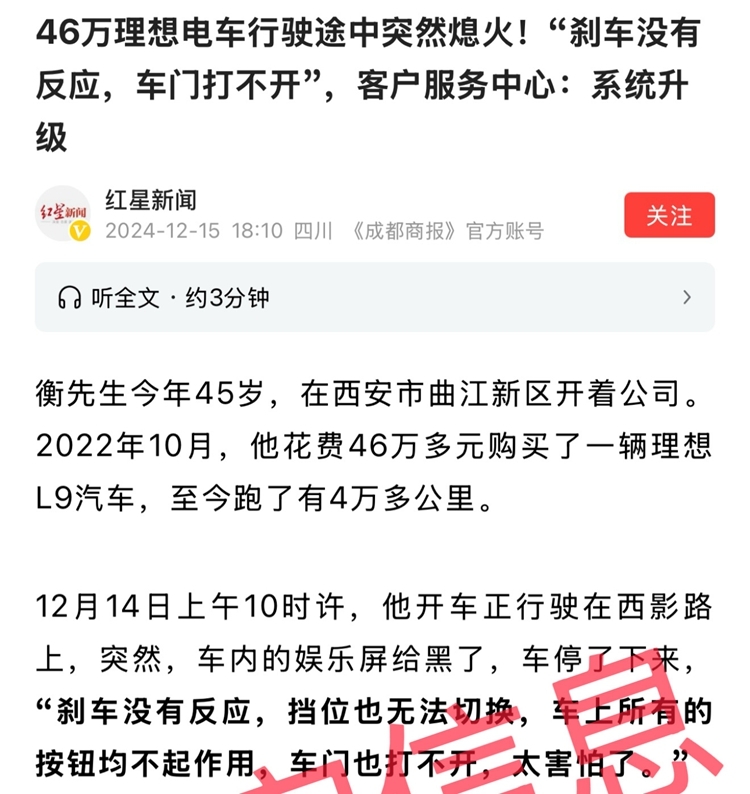Select the 红星新闻 publisher avatar image
750x794 pixels.
(65, 210)
